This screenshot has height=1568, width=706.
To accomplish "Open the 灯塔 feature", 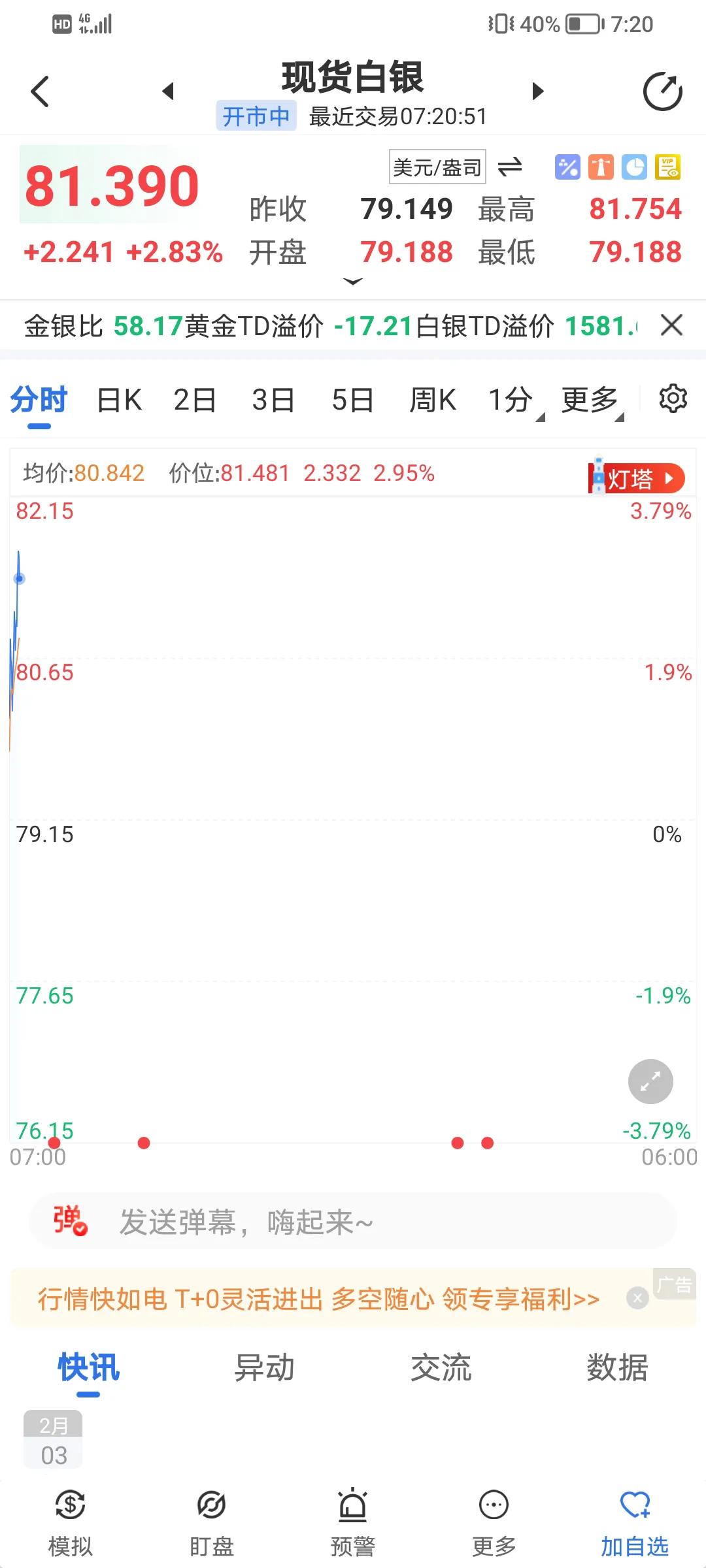I will coord(637,479).
